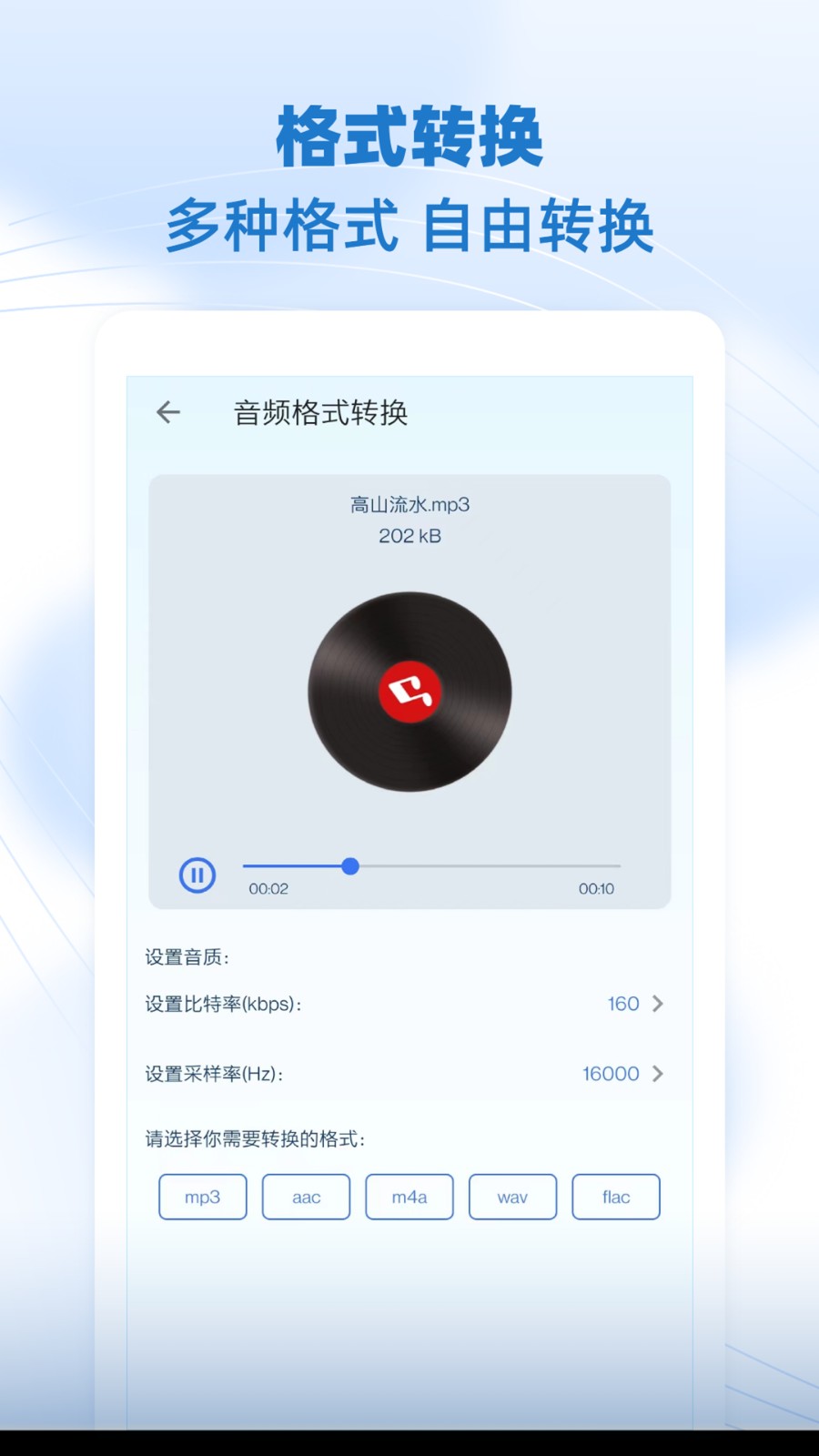Select the flac output format

click(x=616, y=1197)
